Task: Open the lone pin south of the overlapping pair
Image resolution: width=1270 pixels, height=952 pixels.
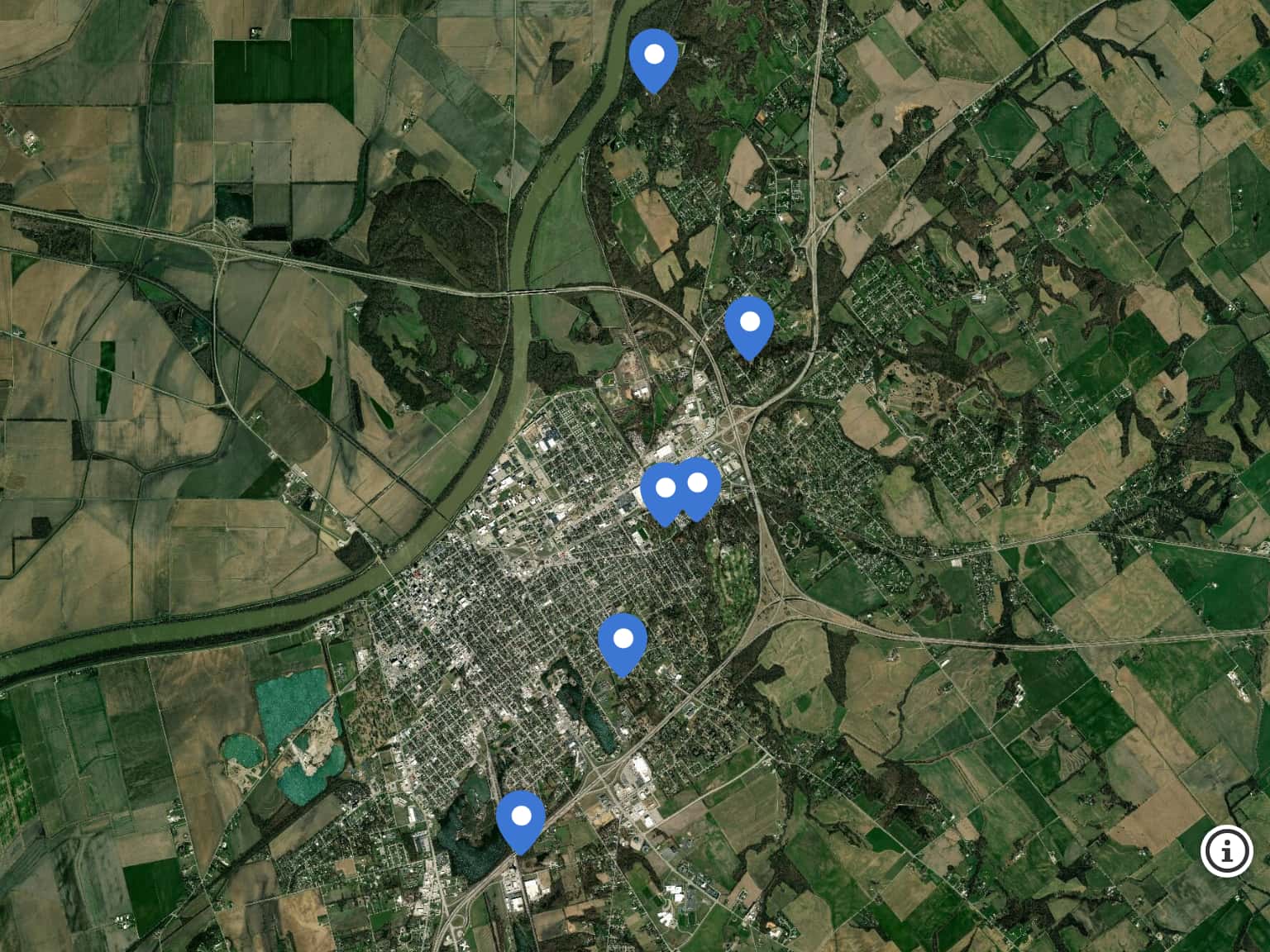Action: [623, 640]
